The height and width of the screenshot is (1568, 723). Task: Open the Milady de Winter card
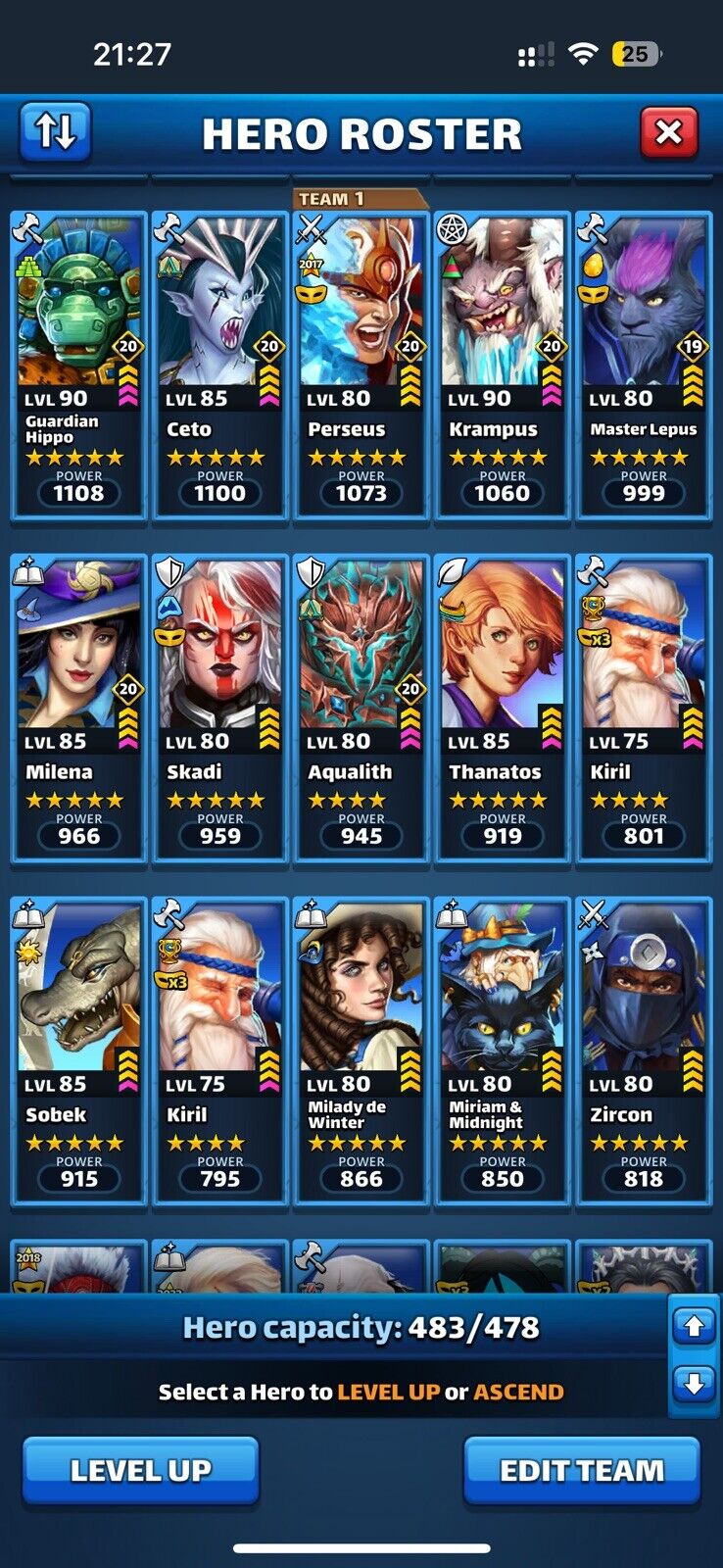pyautogui.click(x=361, y=1051)
